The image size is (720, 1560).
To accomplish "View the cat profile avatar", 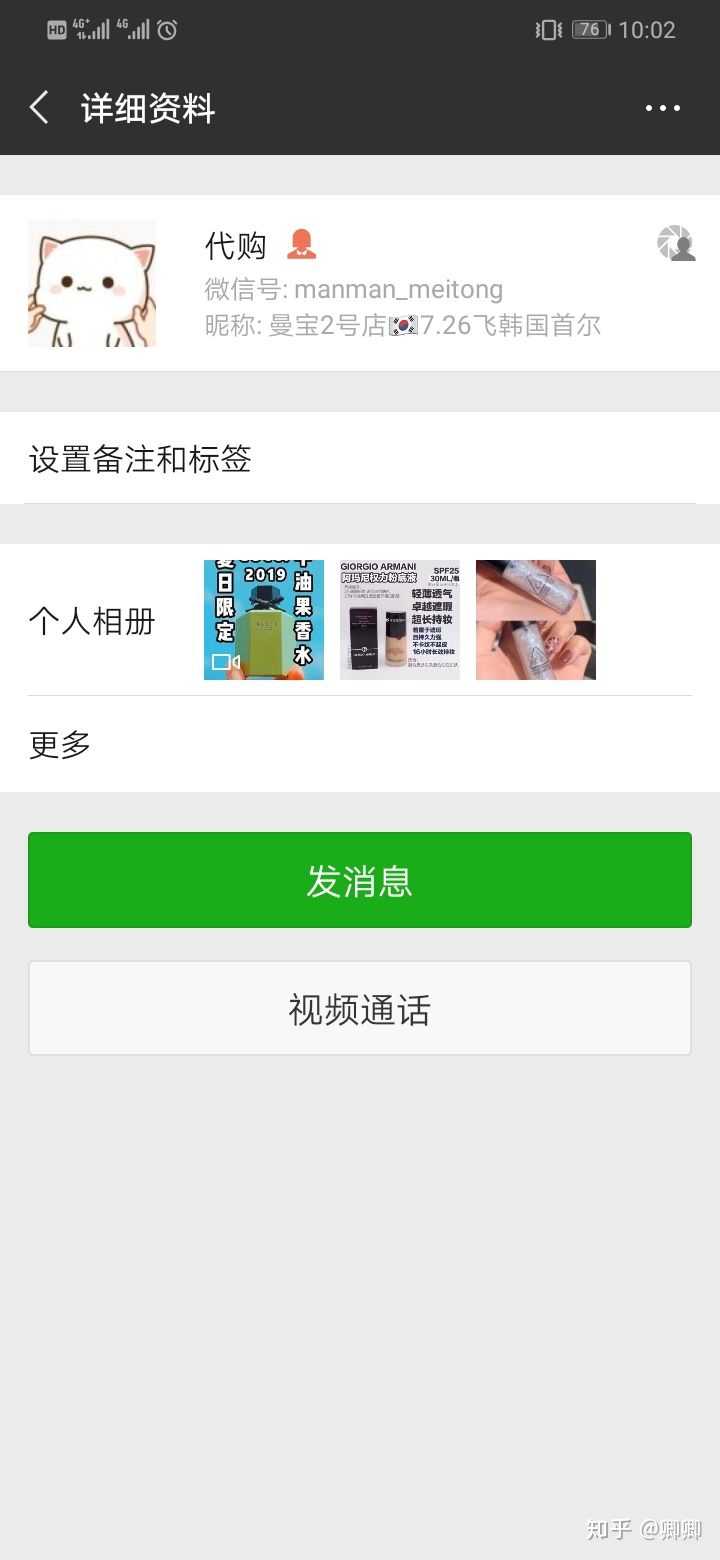I will (x=92, y=283).
